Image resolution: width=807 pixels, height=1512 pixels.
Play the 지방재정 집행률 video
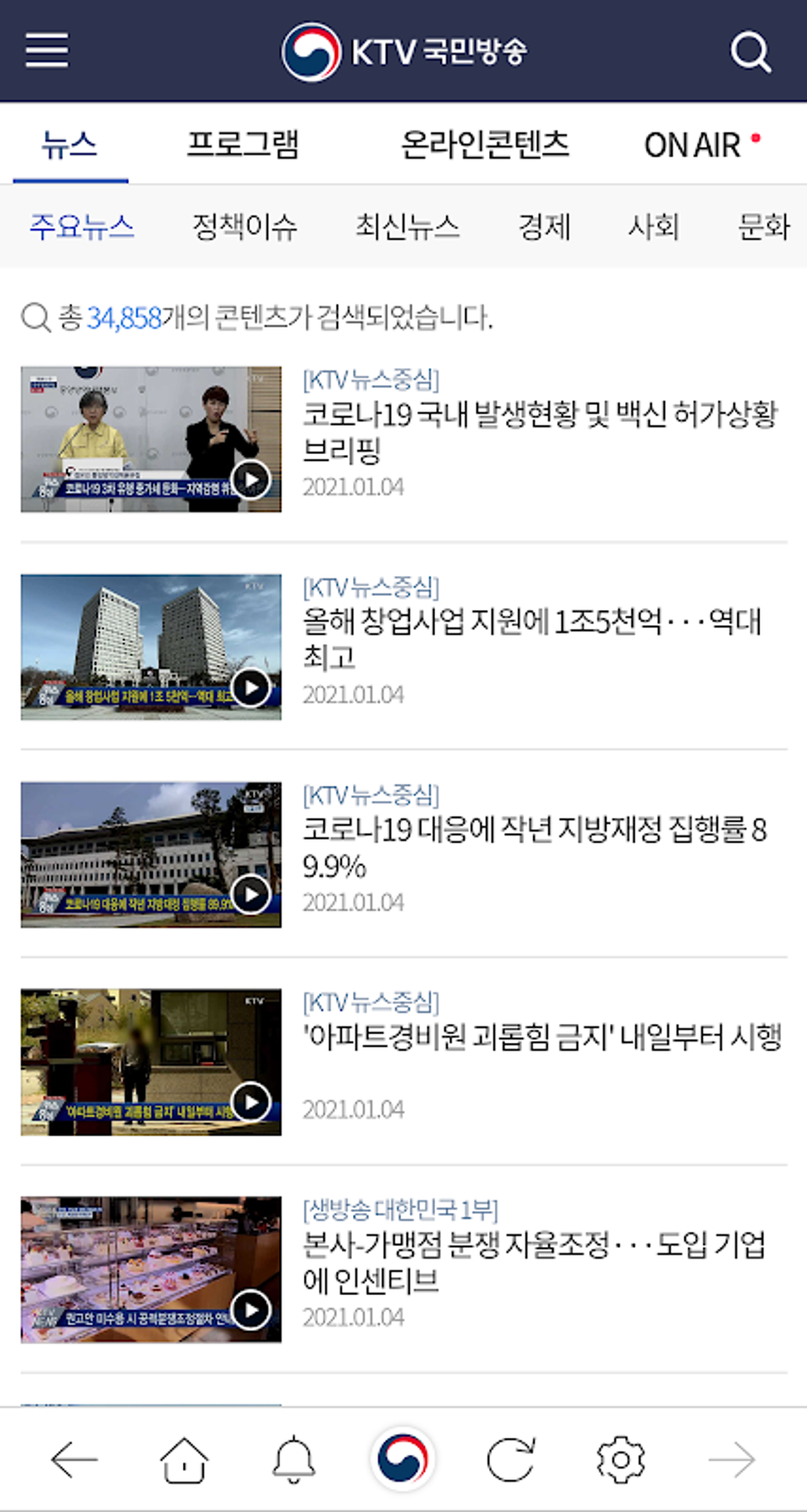[x=252, y=895]
